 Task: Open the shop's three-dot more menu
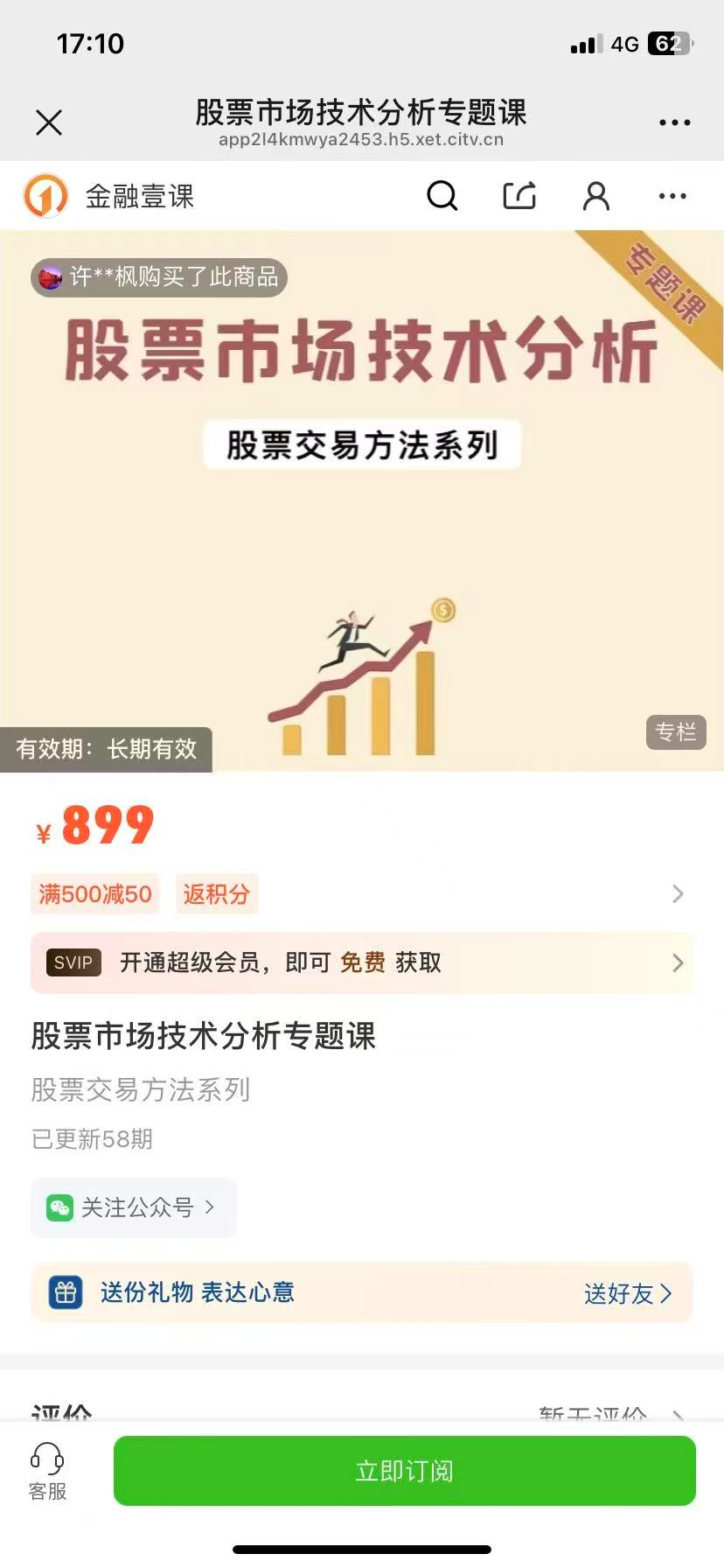(x=672, y=196)
